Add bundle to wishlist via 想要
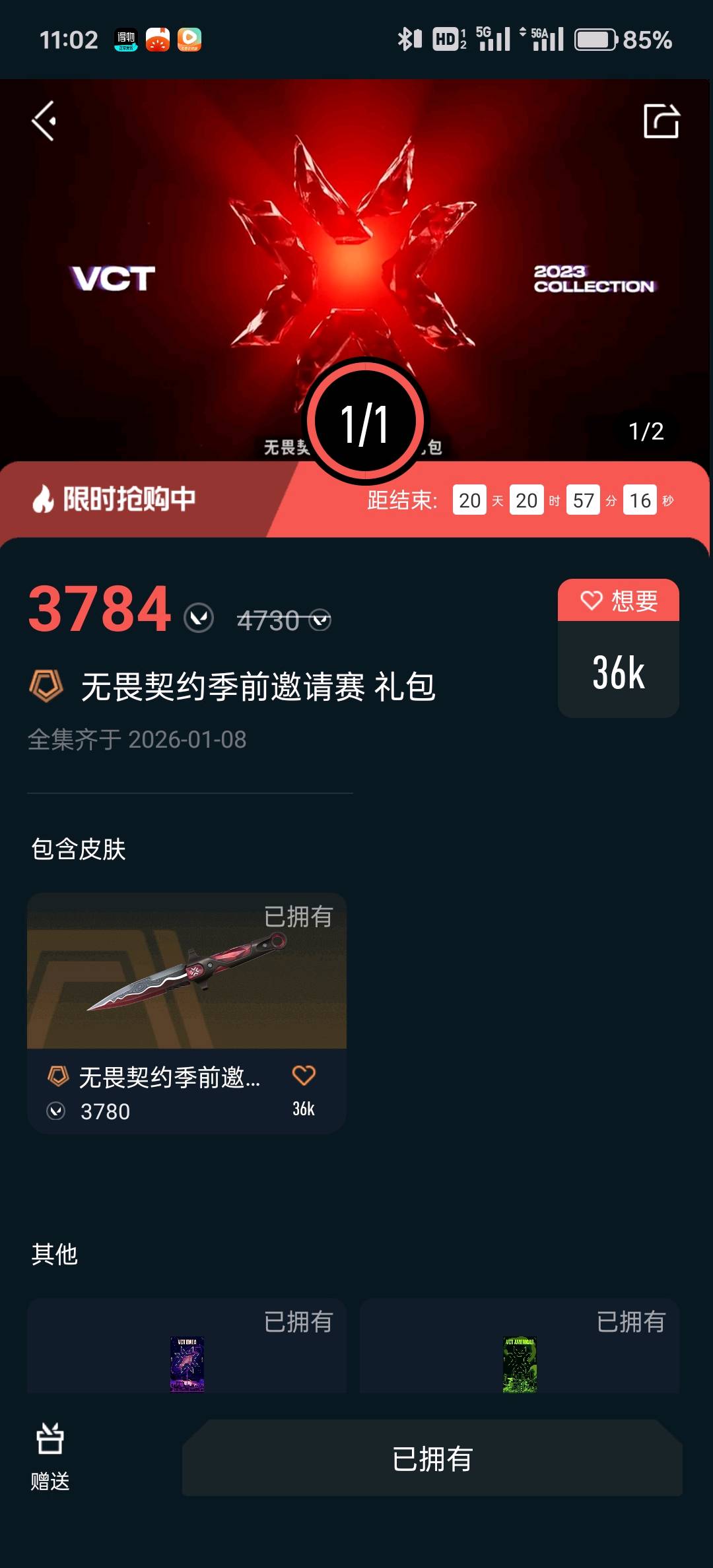Screen dimensions: 713x1568 tap(619, 601)
